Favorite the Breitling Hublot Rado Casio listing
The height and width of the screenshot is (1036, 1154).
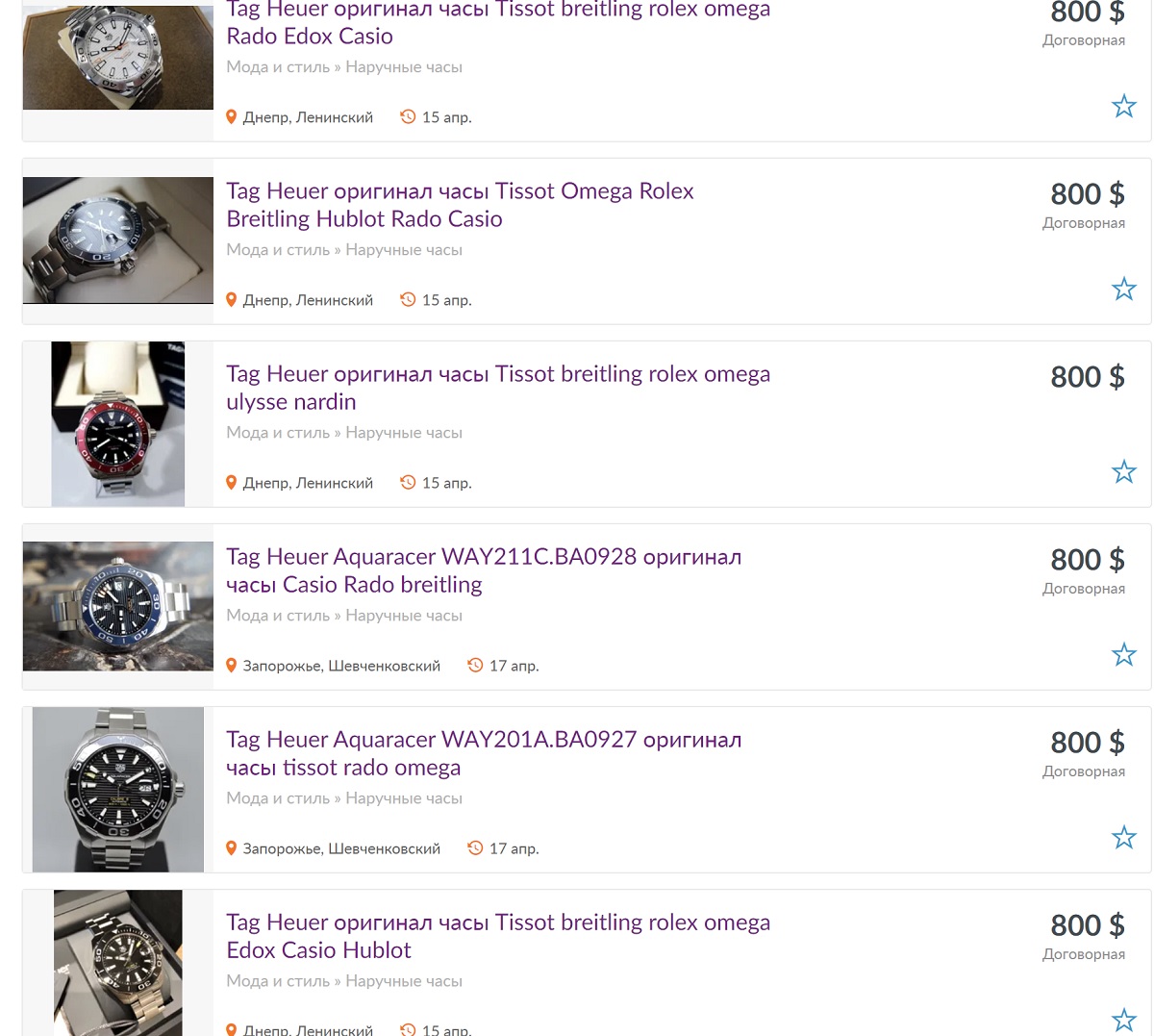(1123, 290)
